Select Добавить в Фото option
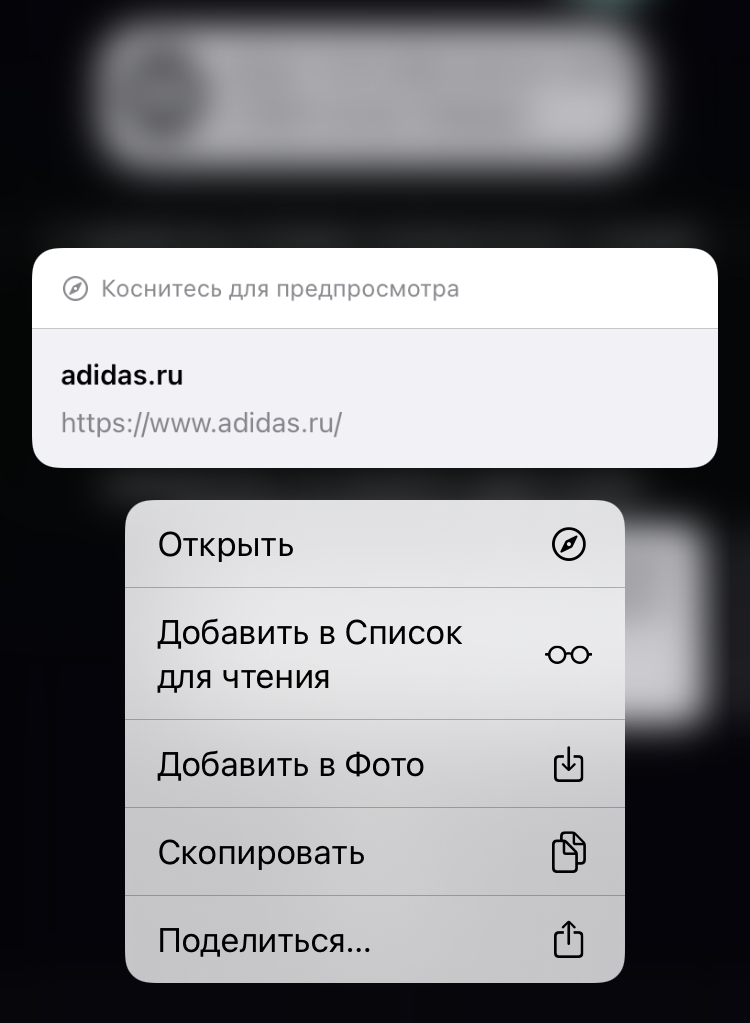Screen dimensions: 750x1023 click(374, 765)
